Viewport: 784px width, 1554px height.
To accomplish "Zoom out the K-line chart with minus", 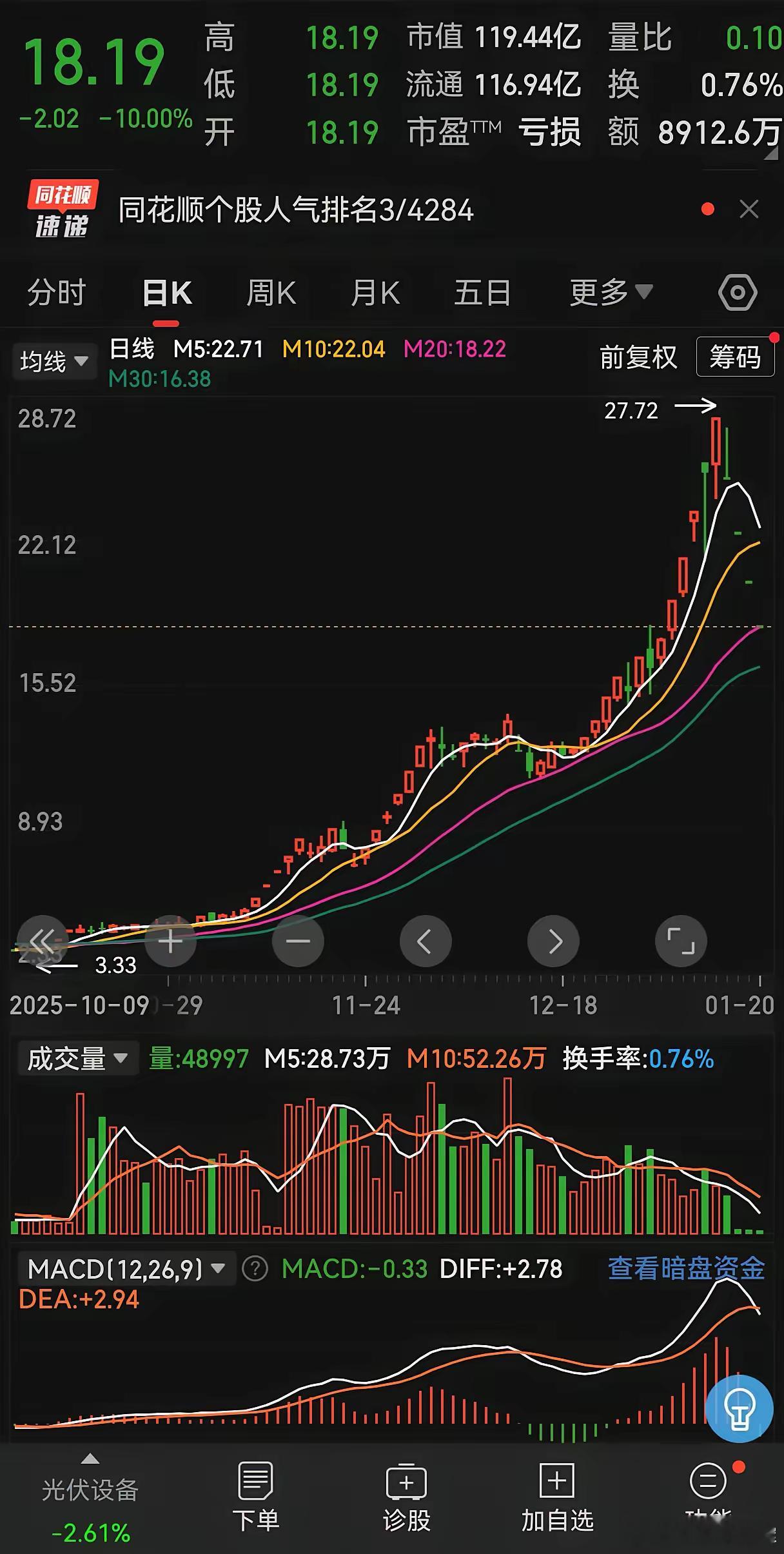I will coord(298,941).
